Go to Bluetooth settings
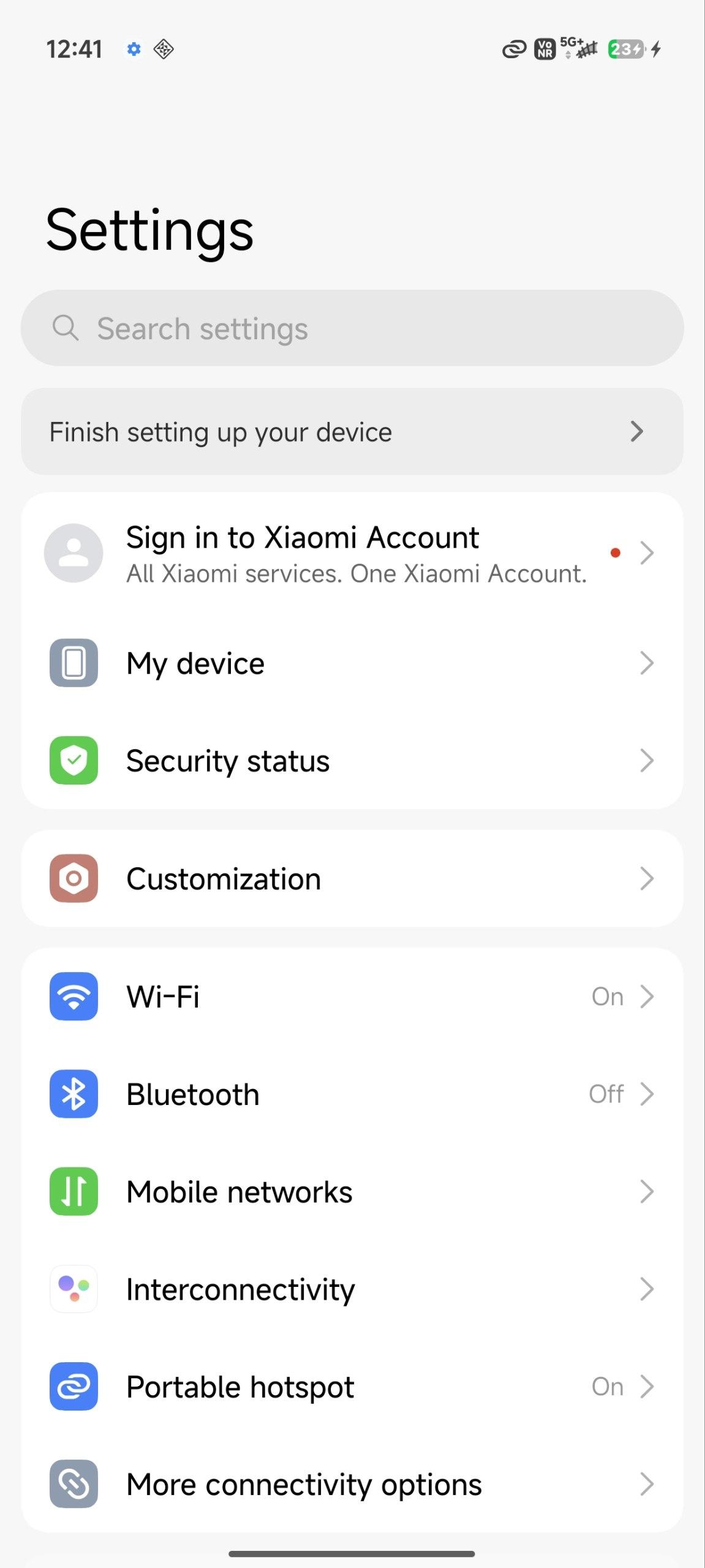This screenshot has height=1568, width=705. click(x=352, y=1095)
